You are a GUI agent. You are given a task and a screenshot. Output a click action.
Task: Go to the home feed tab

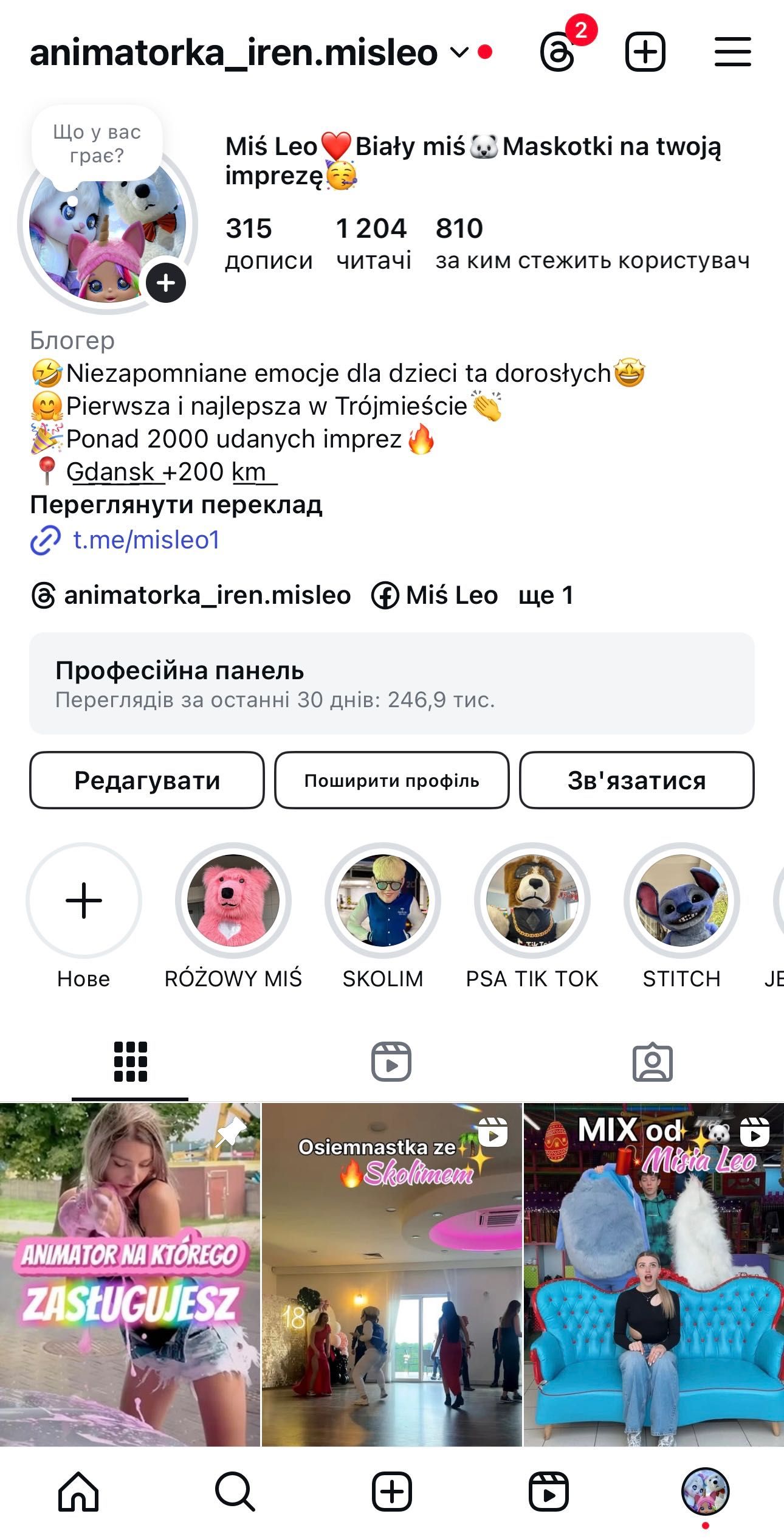point(78,1492)
